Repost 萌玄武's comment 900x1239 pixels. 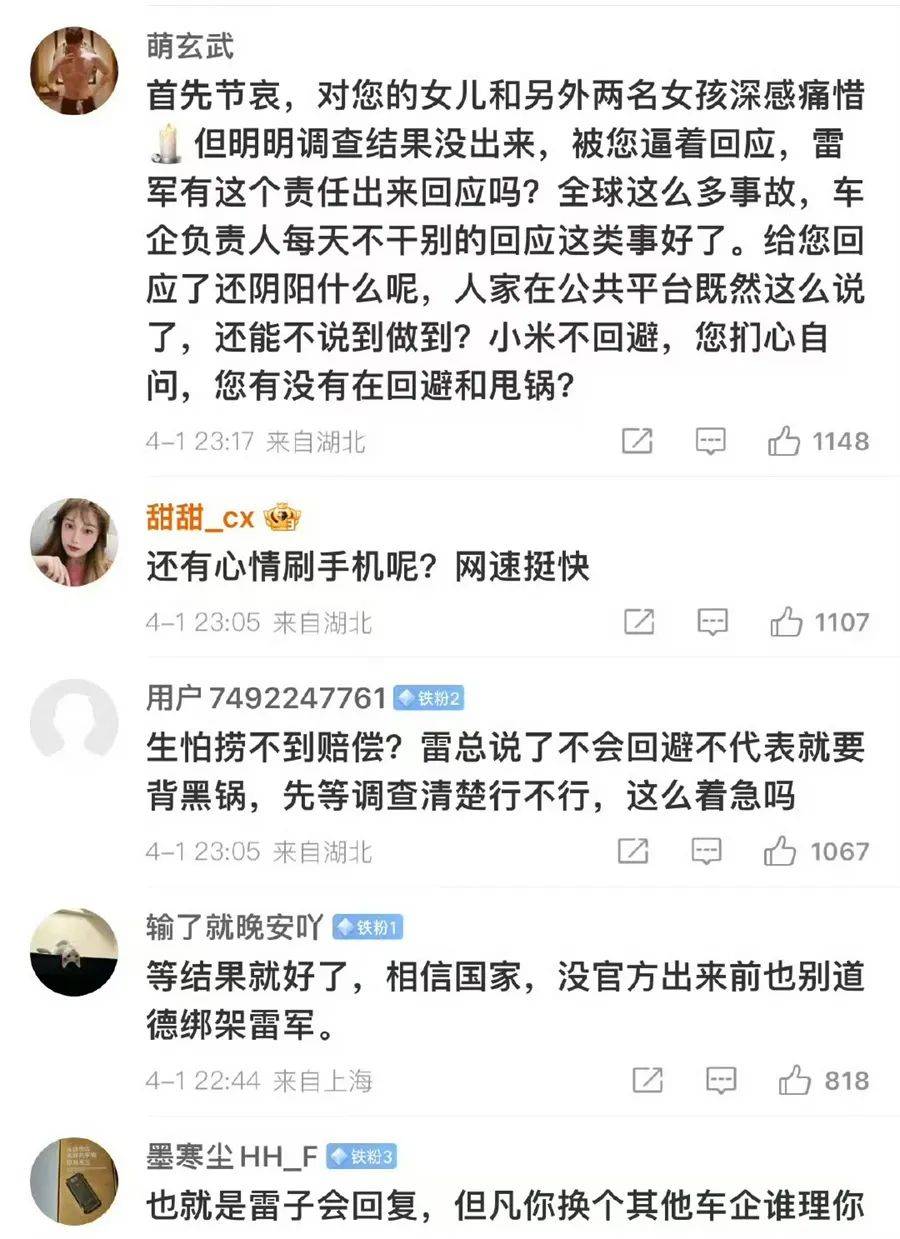[x=637, y=442]
